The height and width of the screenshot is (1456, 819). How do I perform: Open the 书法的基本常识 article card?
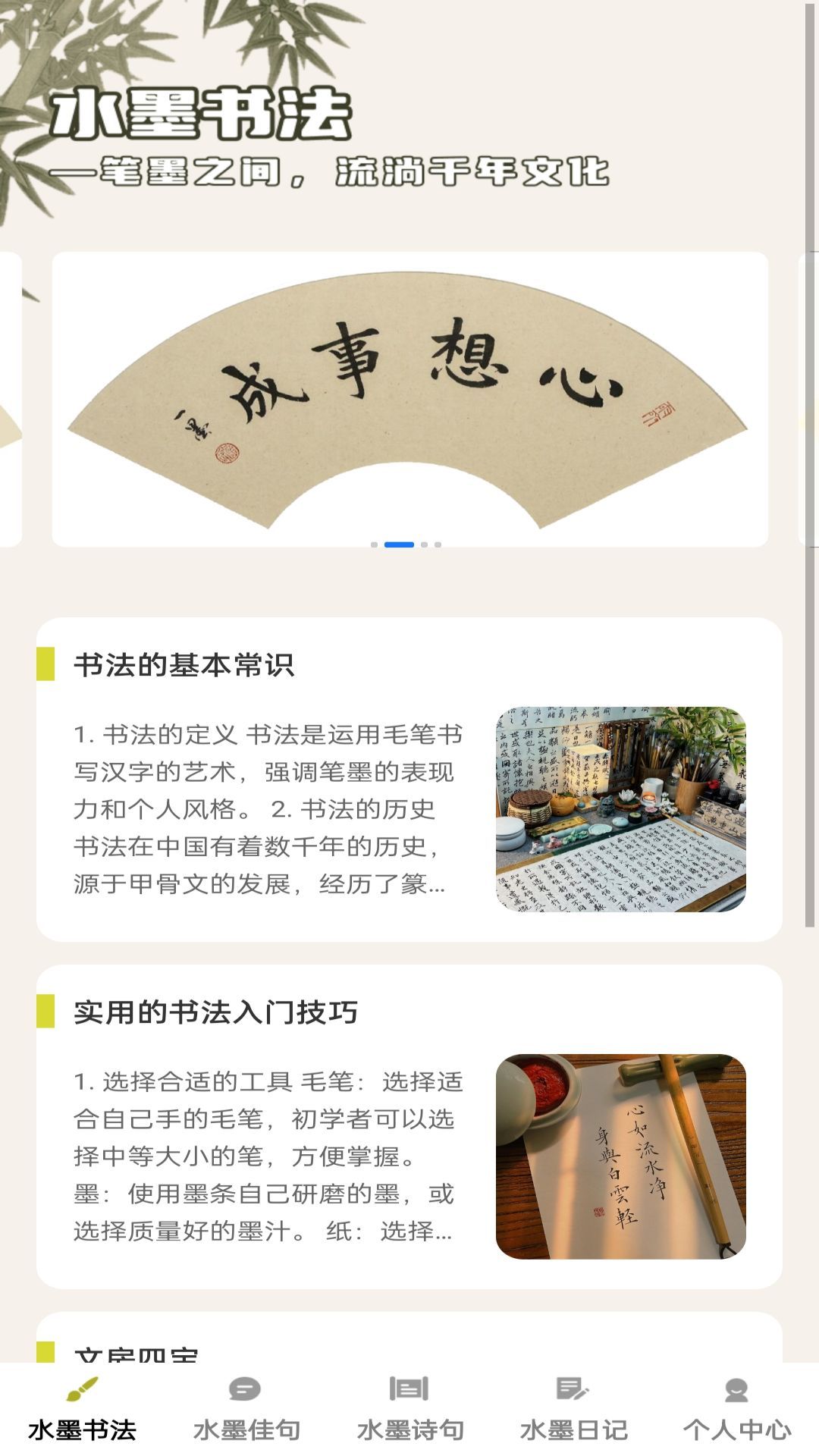(409, 780)
